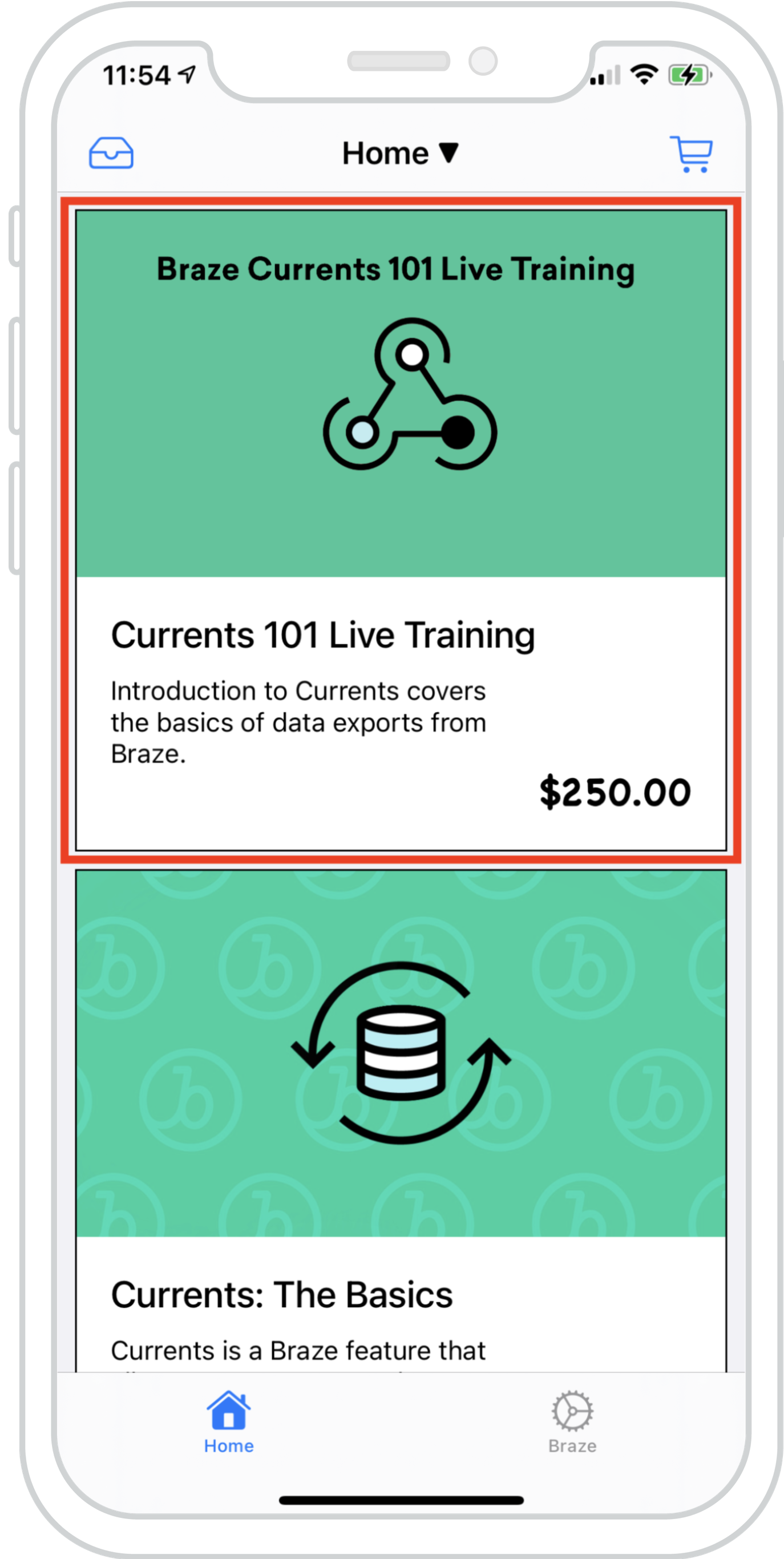784x1559 pixels.
Task: Open Currents: The Basics card
Action: [401, 1120]
